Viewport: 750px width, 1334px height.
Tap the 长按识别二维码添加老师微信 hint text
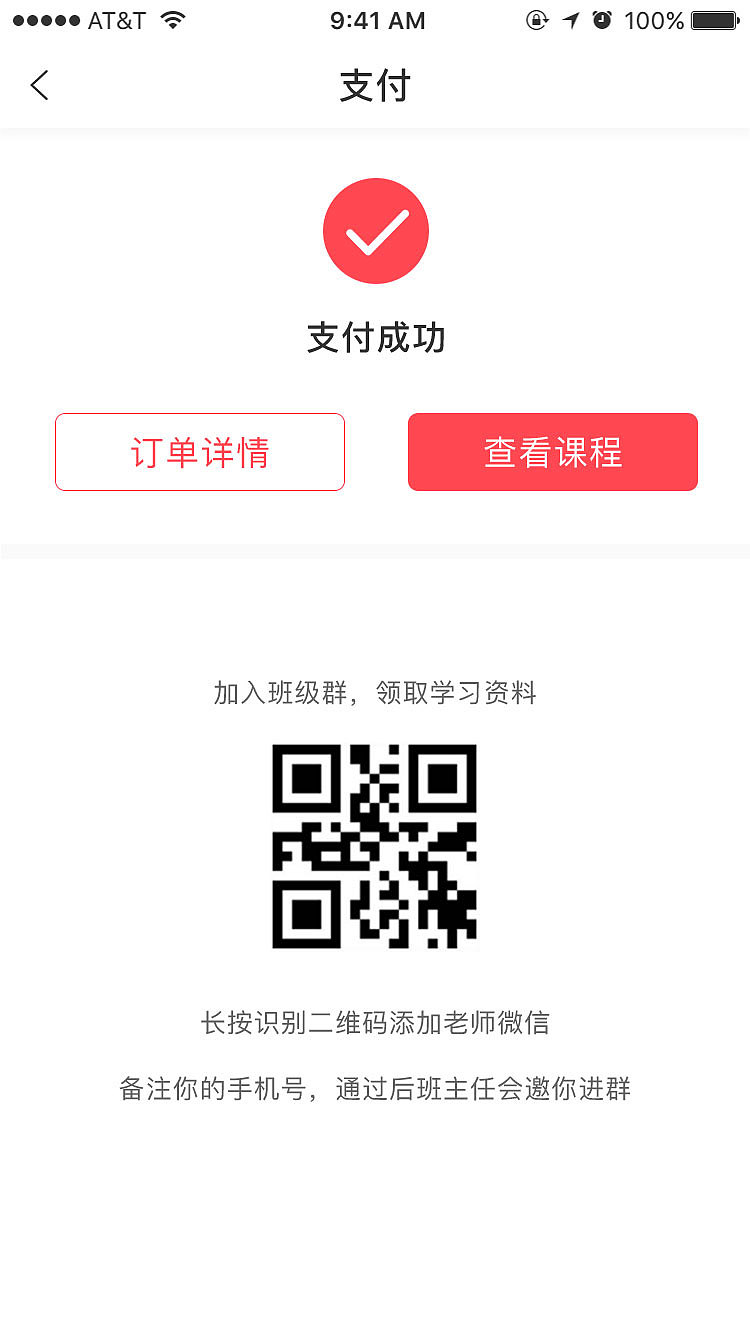tap(375, 1022)
